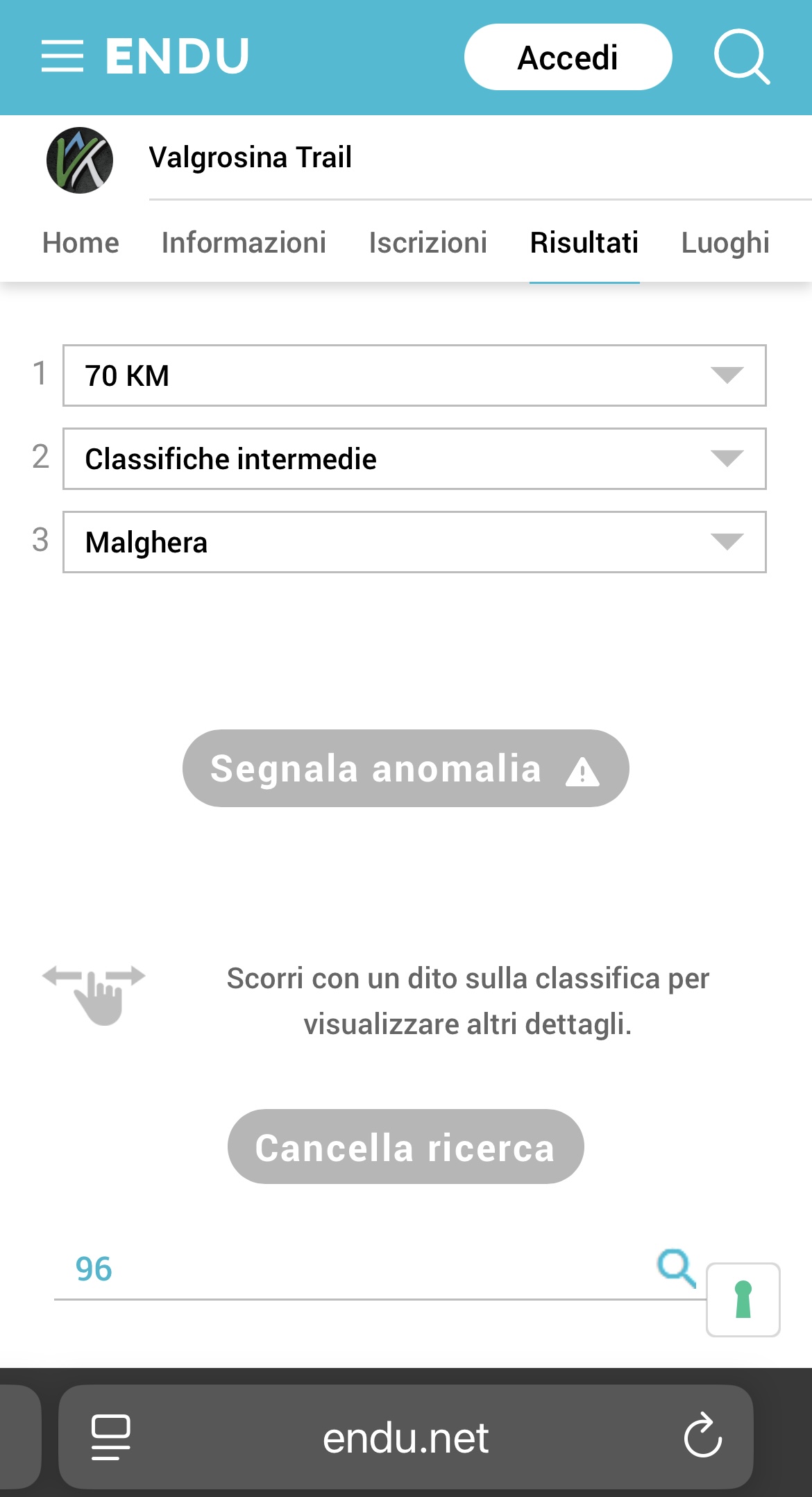Switch to the Informazioni tab
Viewport: 812px width, 1497px height.
(x=244, y=243)
